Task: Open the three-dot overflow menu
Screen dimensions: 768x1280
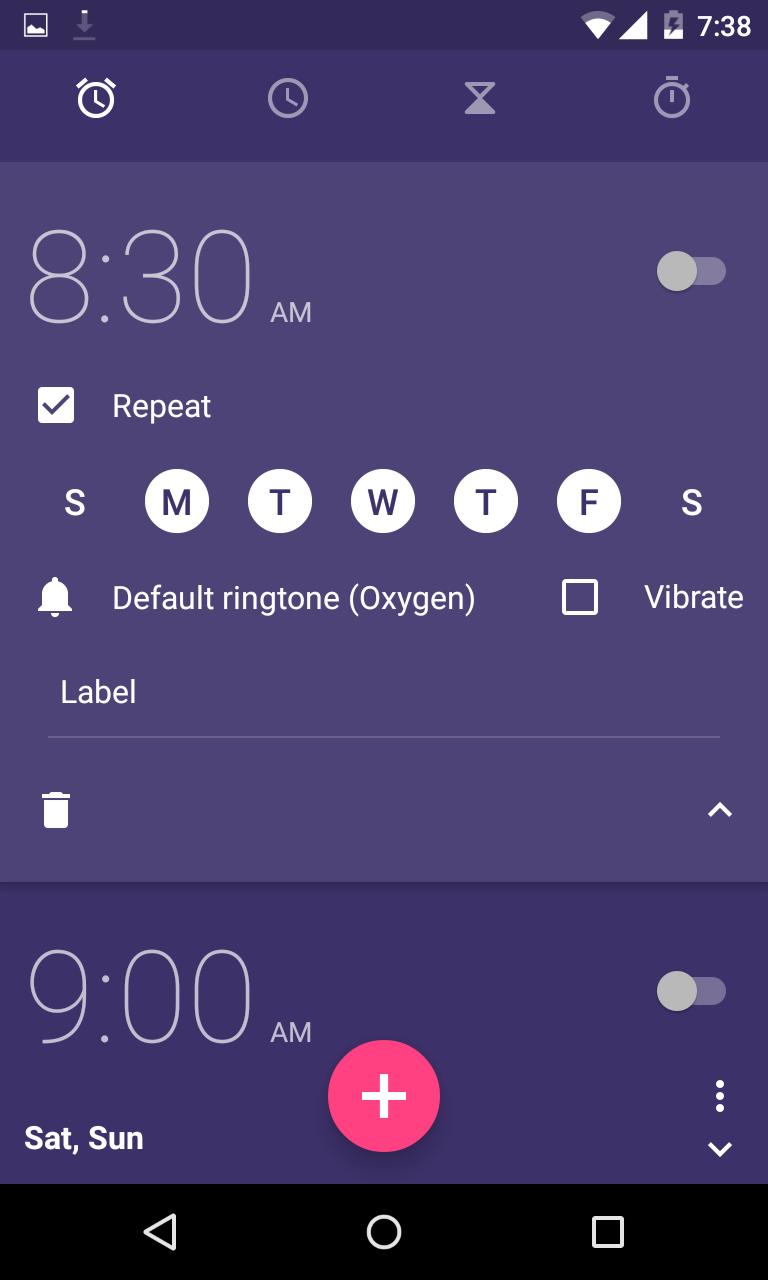Action: 720,1096
